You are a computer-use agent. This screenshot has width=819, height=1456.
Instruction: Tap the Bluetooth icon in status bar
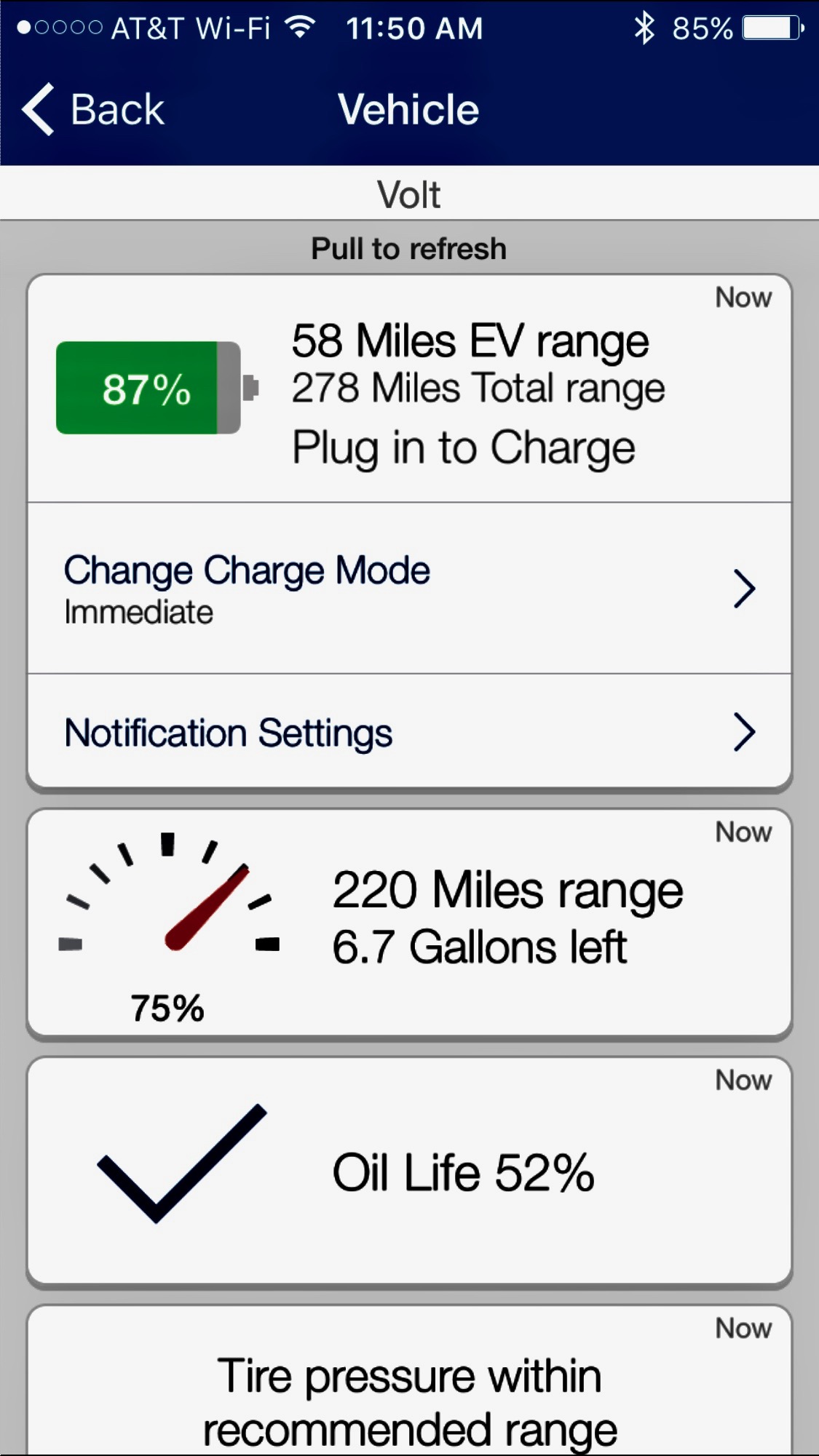[x=643, y=28]
